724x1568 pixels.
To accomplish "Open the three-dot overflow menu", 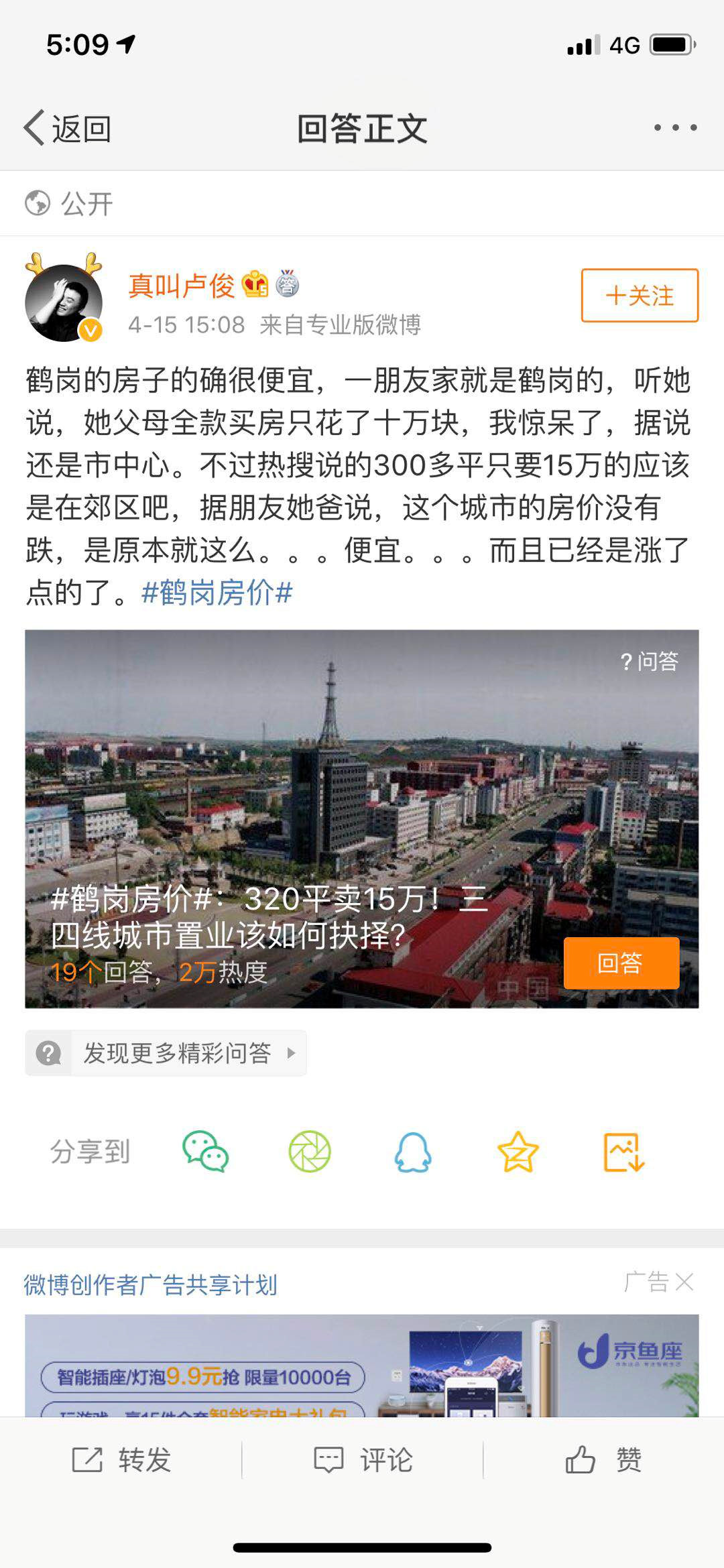I will coord(675,127).
